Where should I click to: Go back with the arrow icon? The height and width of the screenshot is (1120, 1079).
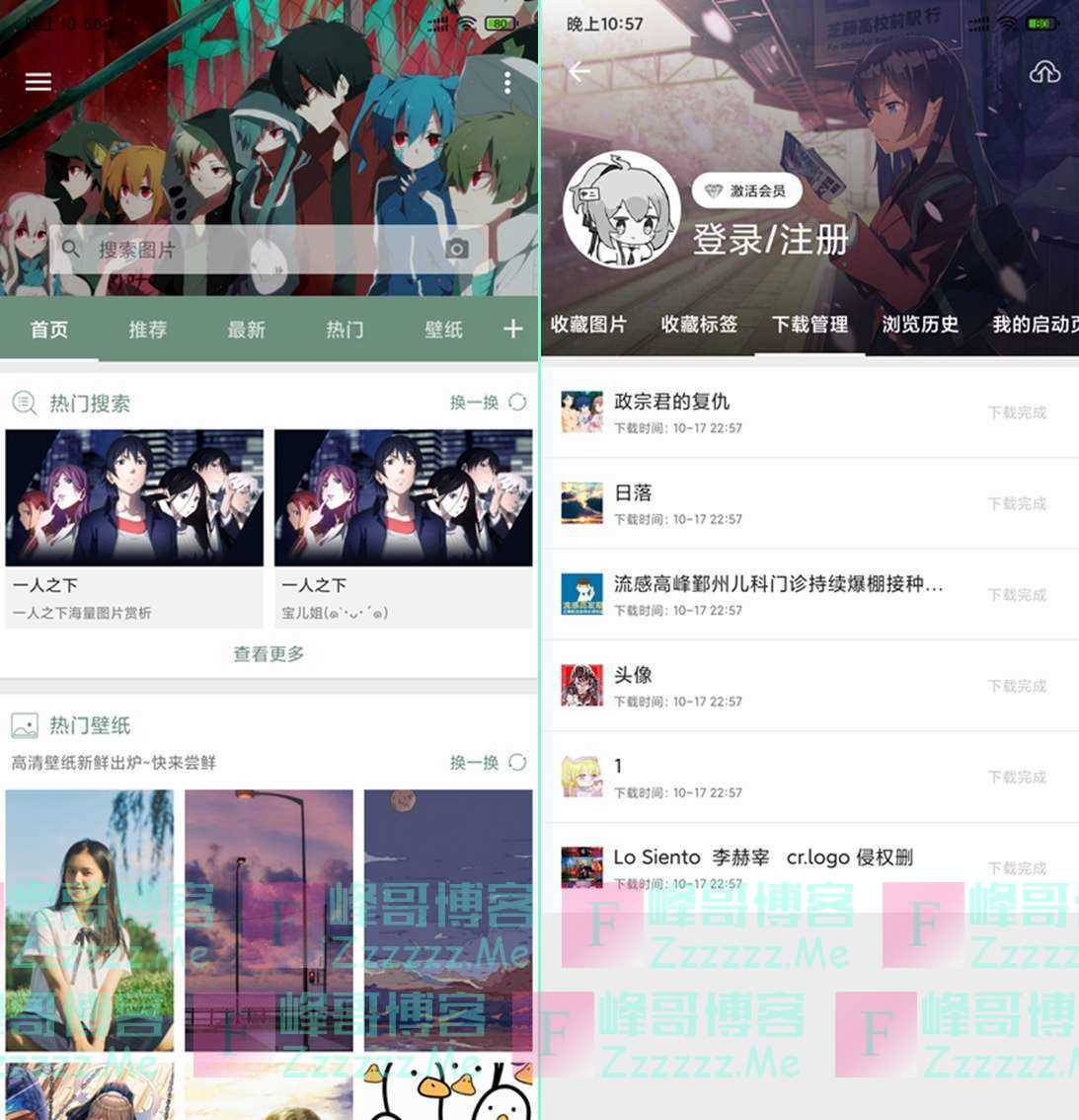(x=579, y=71)
